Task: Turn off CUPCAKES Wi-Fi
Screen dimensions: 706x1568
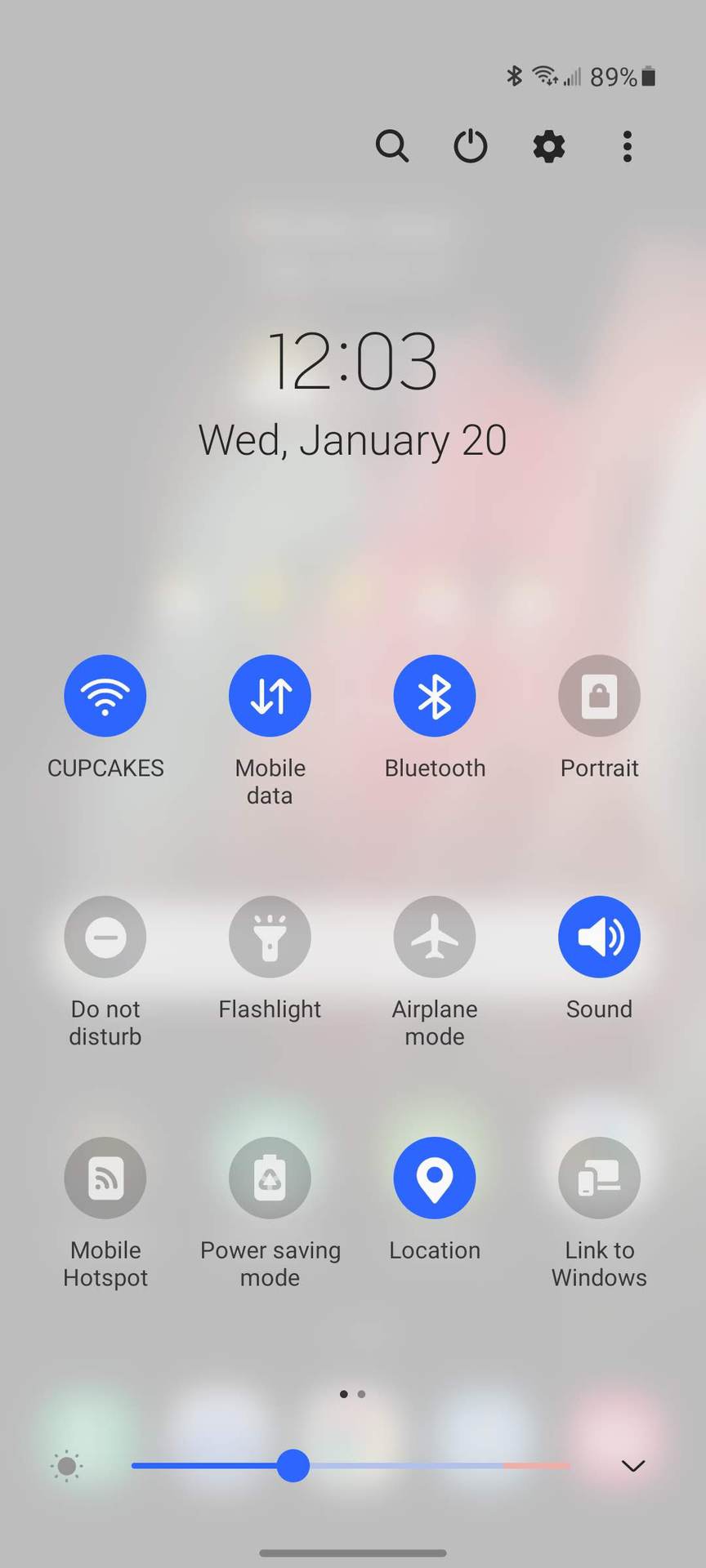Action: point(105,696)
